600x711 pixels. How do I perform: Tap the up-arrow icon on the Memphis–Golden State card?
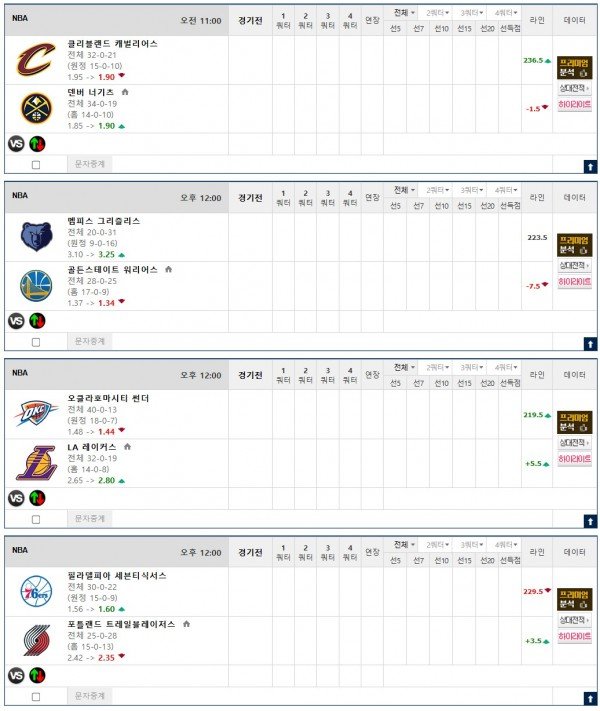[589, 343]
